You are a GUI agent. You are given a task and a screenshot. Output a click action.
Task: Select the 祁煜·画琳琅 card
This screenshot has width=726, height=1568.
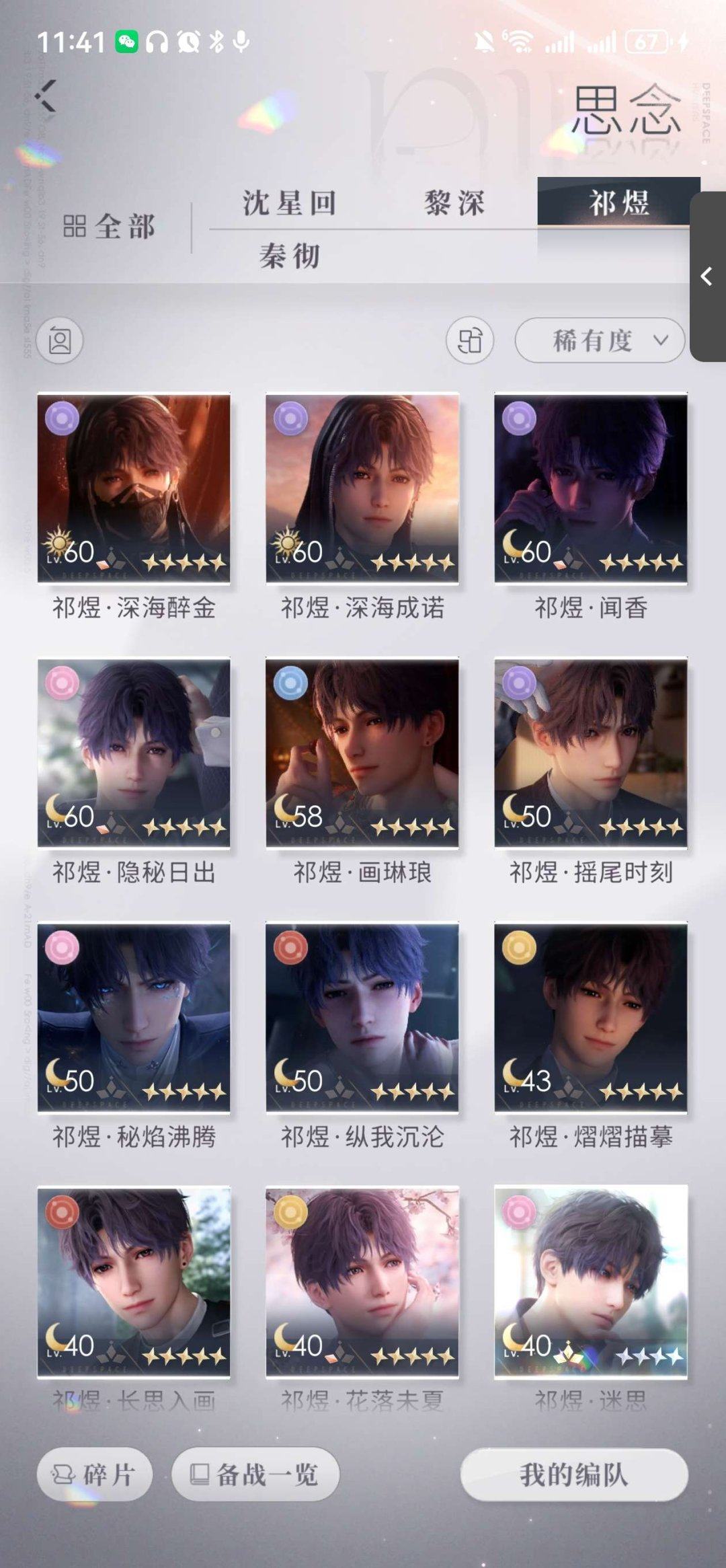point(362,753)
